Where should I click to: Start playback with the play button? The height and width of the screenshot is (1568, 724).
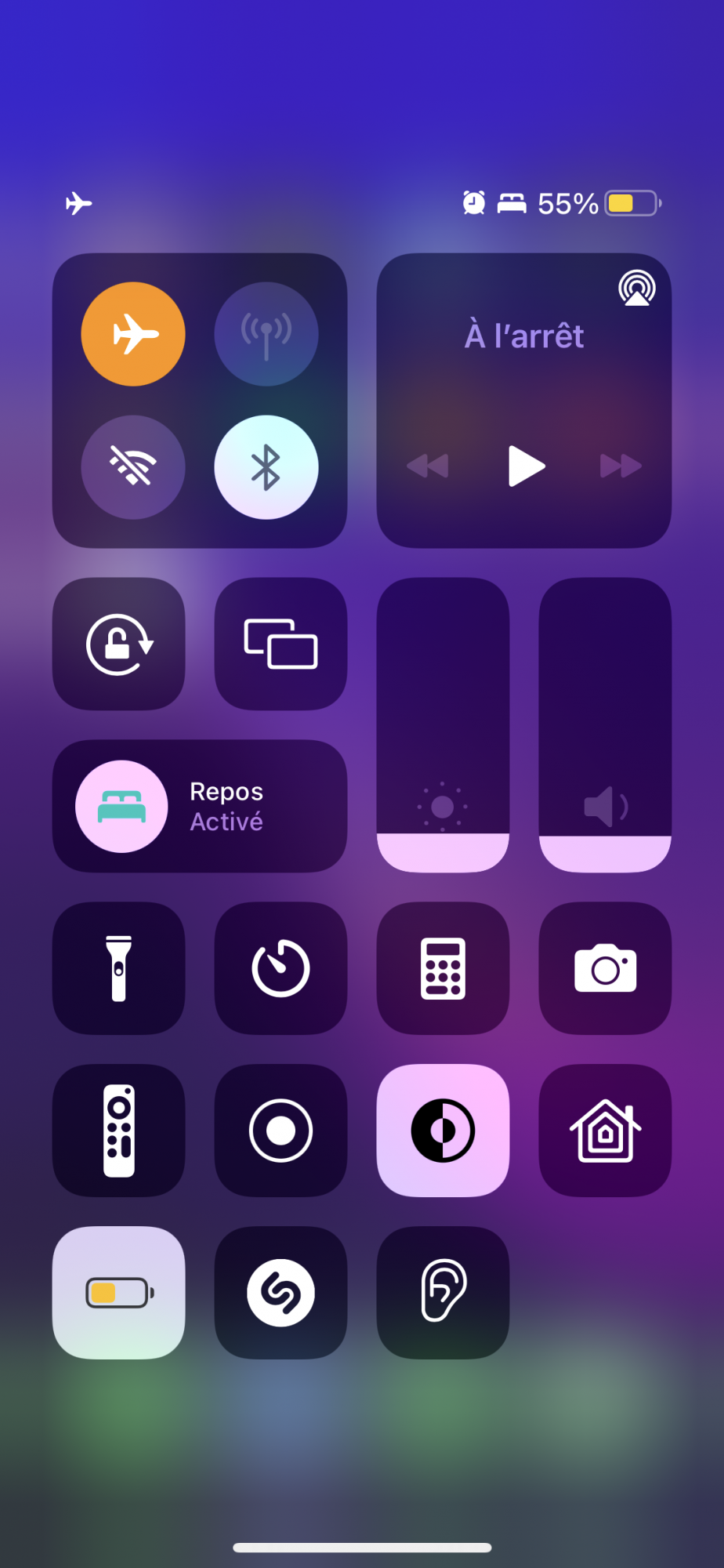coord(525,466)
